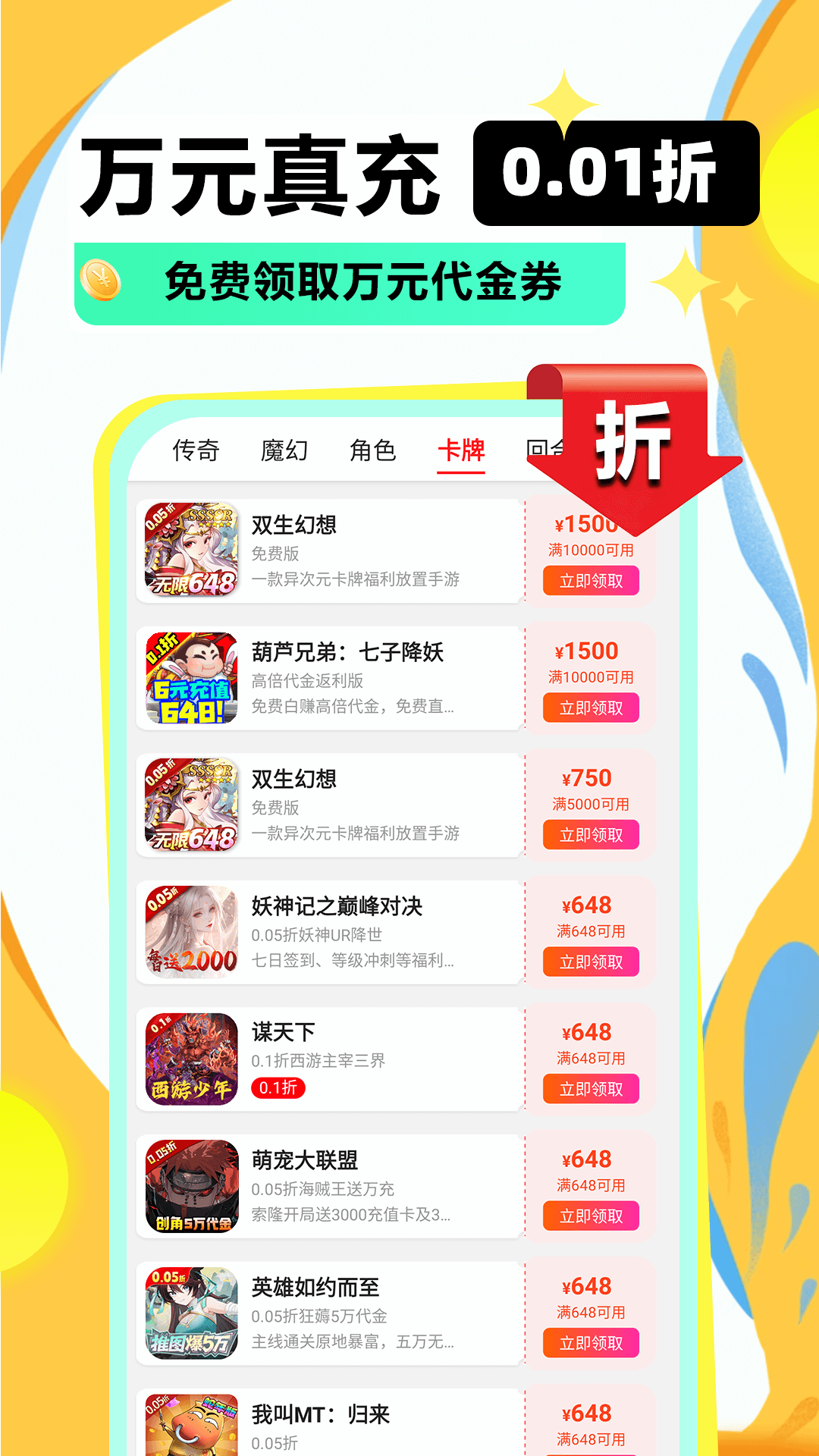Open the 妖神记之巅峰对决 game icon
Image resolution: width=819 pixels, height=1456 pixels.
tap(190, 931)
